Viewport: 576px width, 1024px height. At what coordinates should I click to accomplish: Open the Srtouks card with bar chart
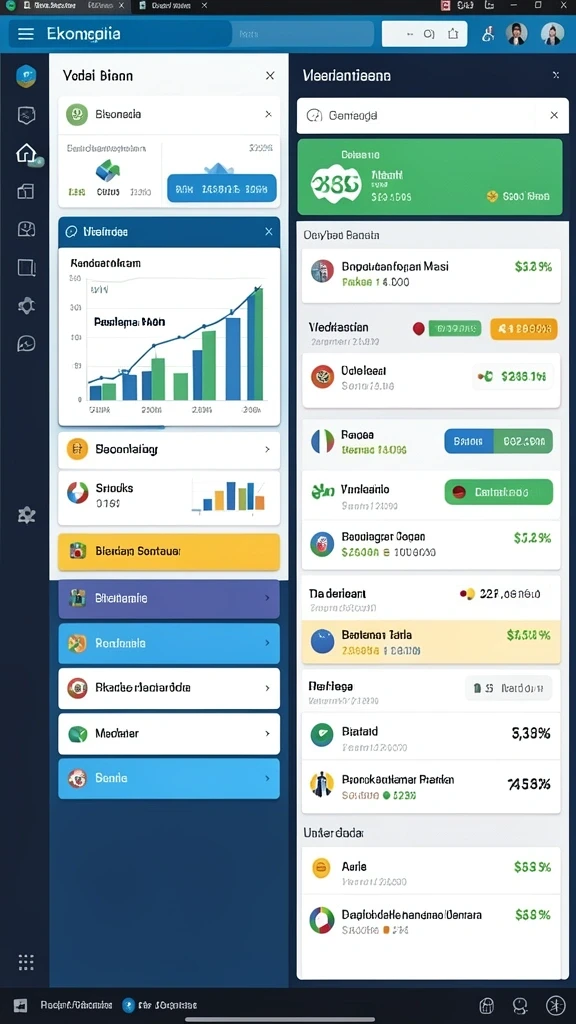[x=169, y=498]
